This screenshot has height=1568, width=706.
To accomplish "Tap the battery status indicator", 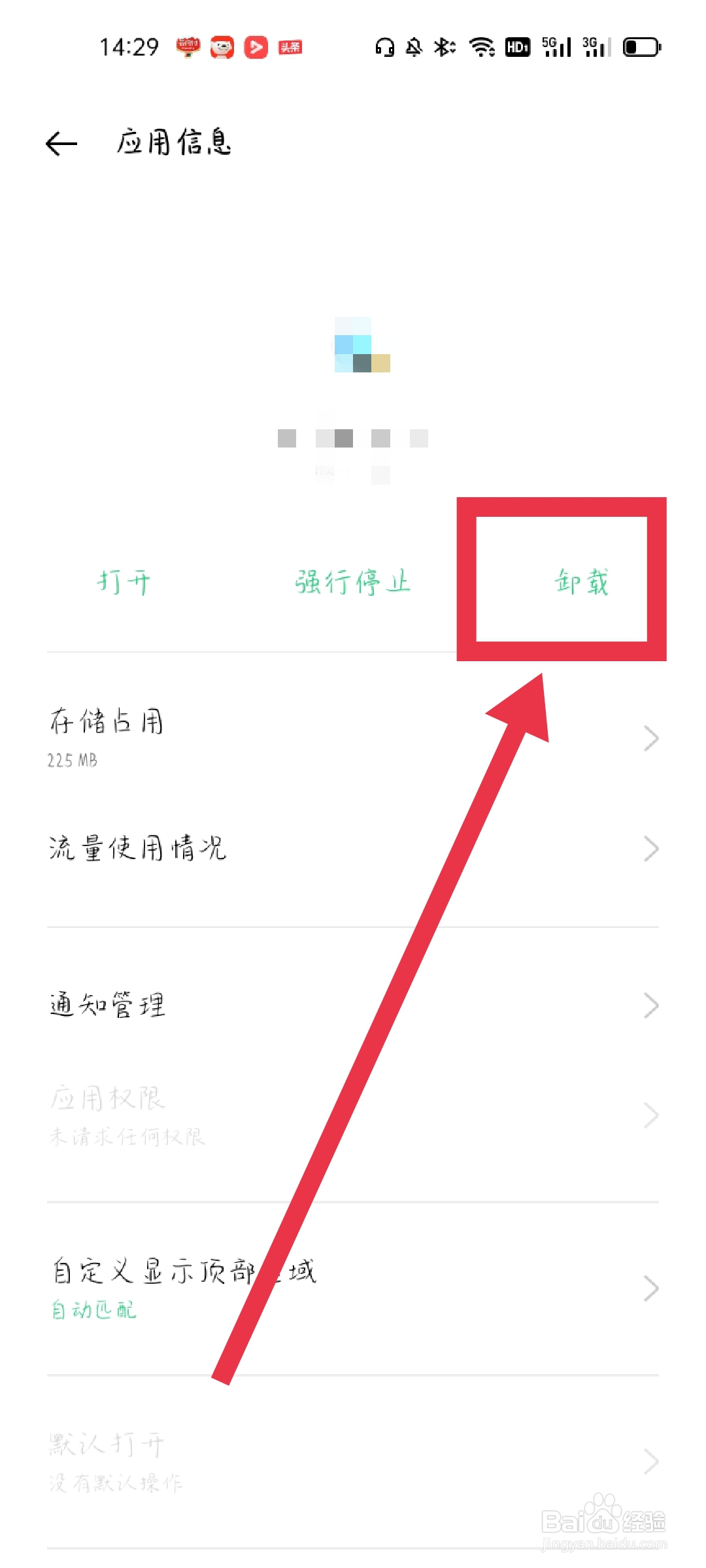I will pyautogui.click(x=641, y=47).
